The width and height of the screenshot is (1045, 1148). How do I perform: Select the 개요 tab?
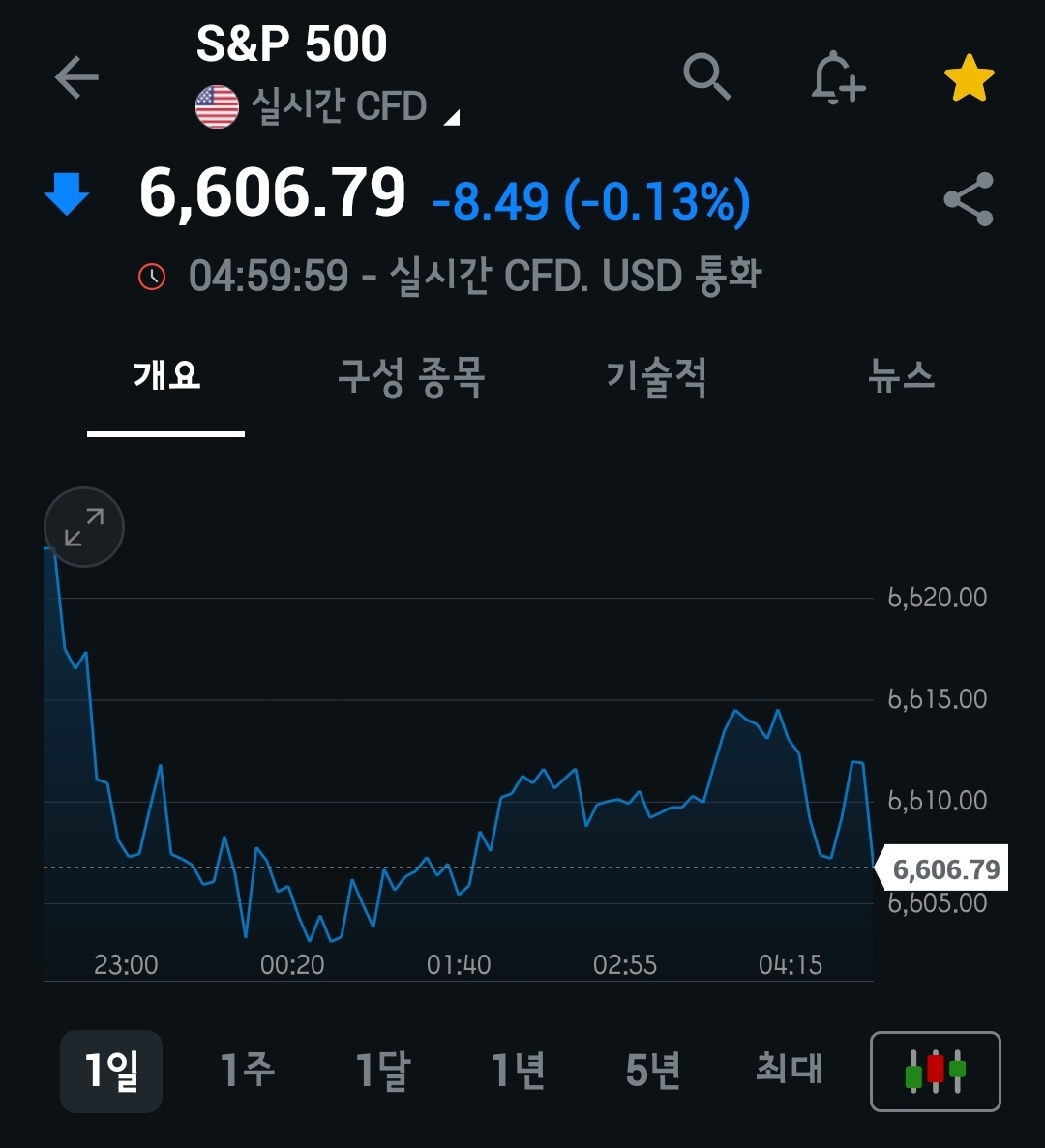(x=166, y=376)
